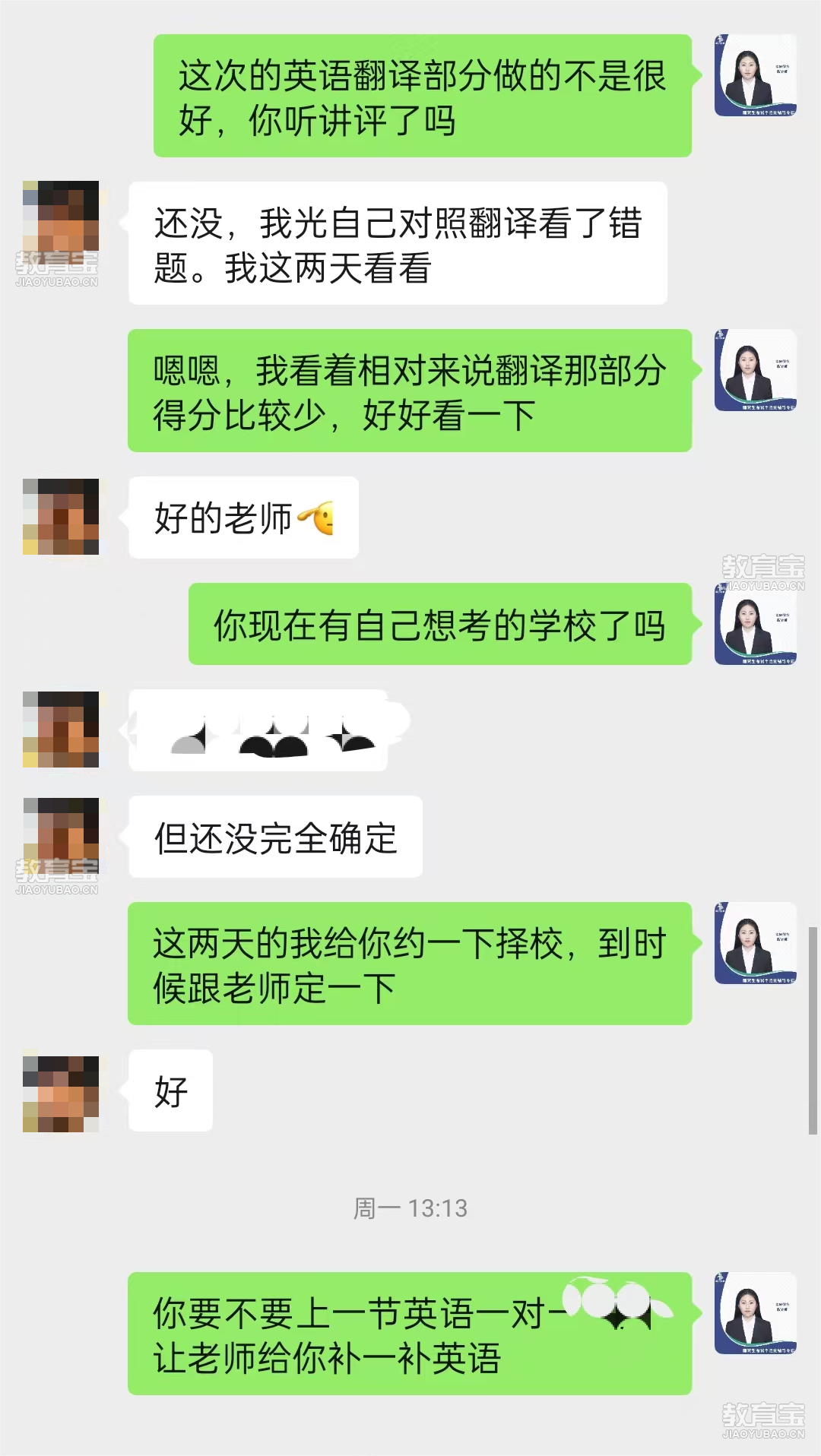
Task: Open student's avatar next to the 还没，我光自己对照翻译 message
Action: pos(61,219)
